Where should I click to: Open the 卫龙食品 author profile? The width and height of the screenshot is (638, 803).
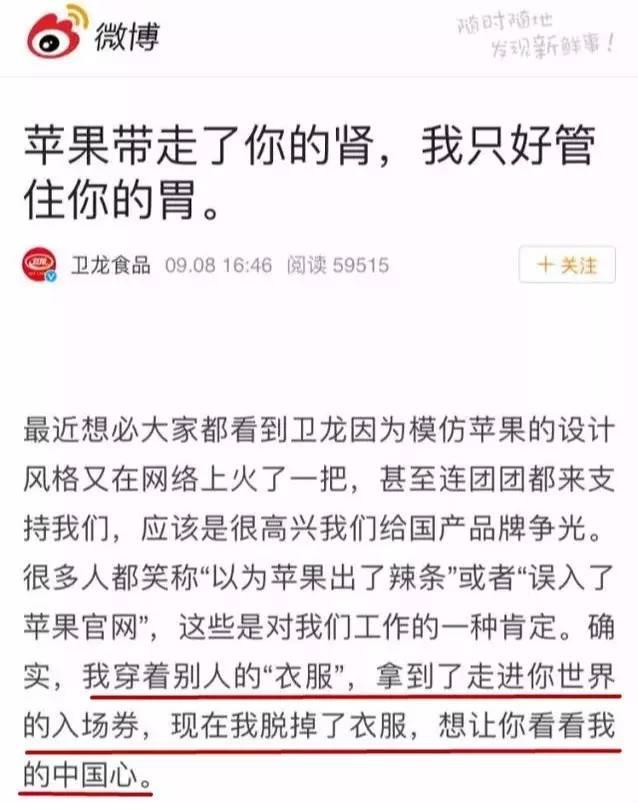click(x=110, y=266)
